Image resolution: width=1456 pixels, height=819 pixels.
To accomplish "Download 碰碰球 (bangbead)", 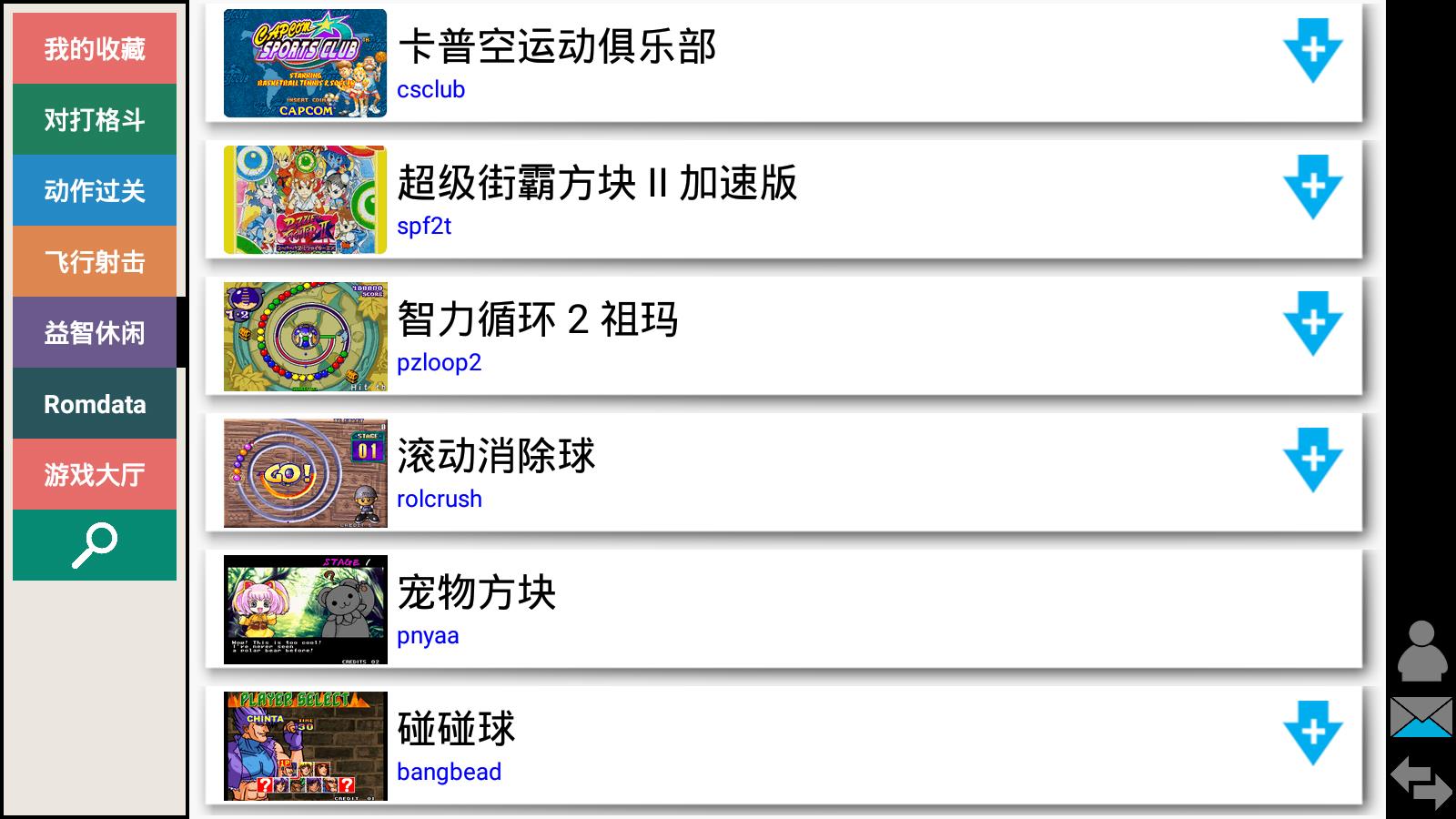I will point(1312,733).
